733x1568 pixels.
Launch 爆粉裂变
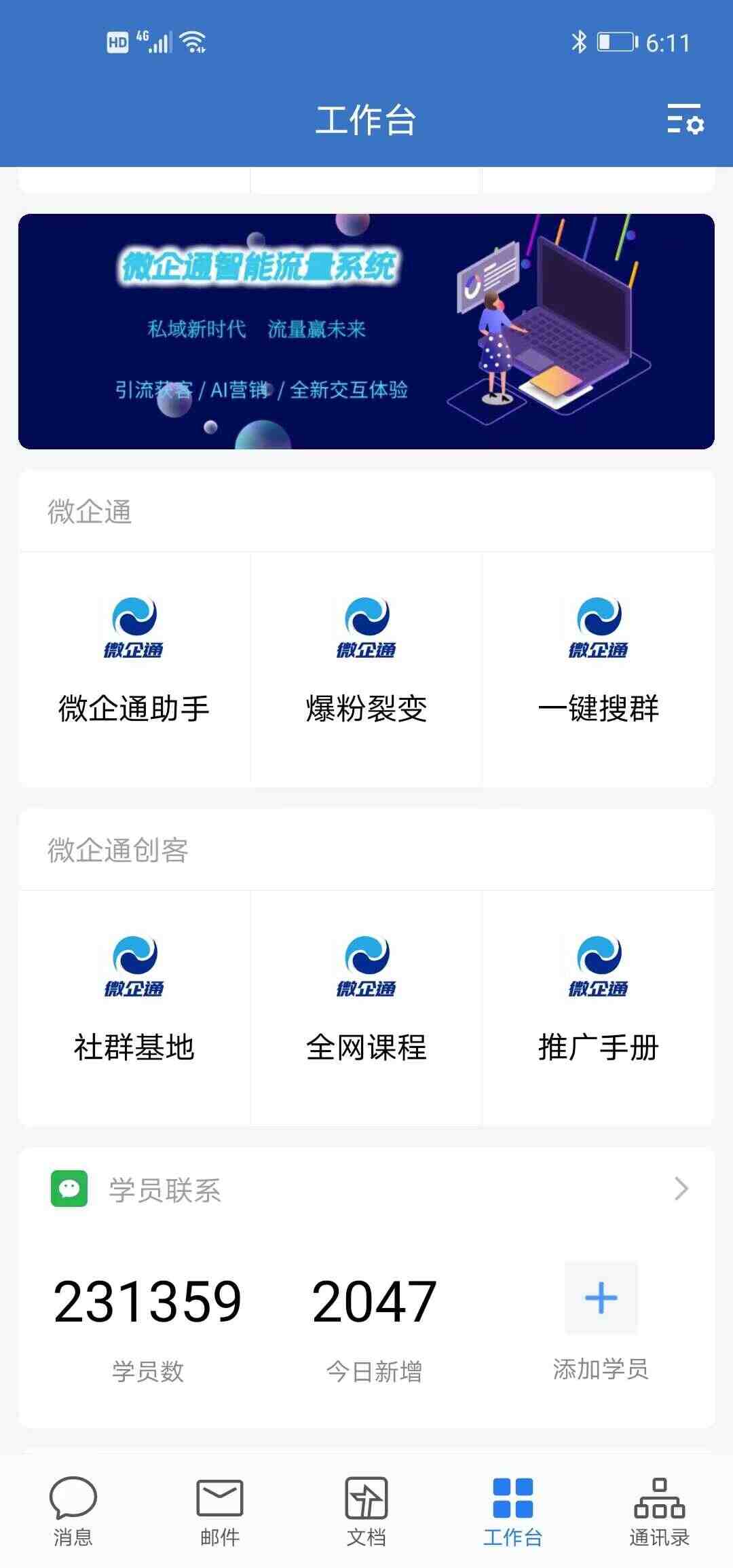(x=366, y=669)
